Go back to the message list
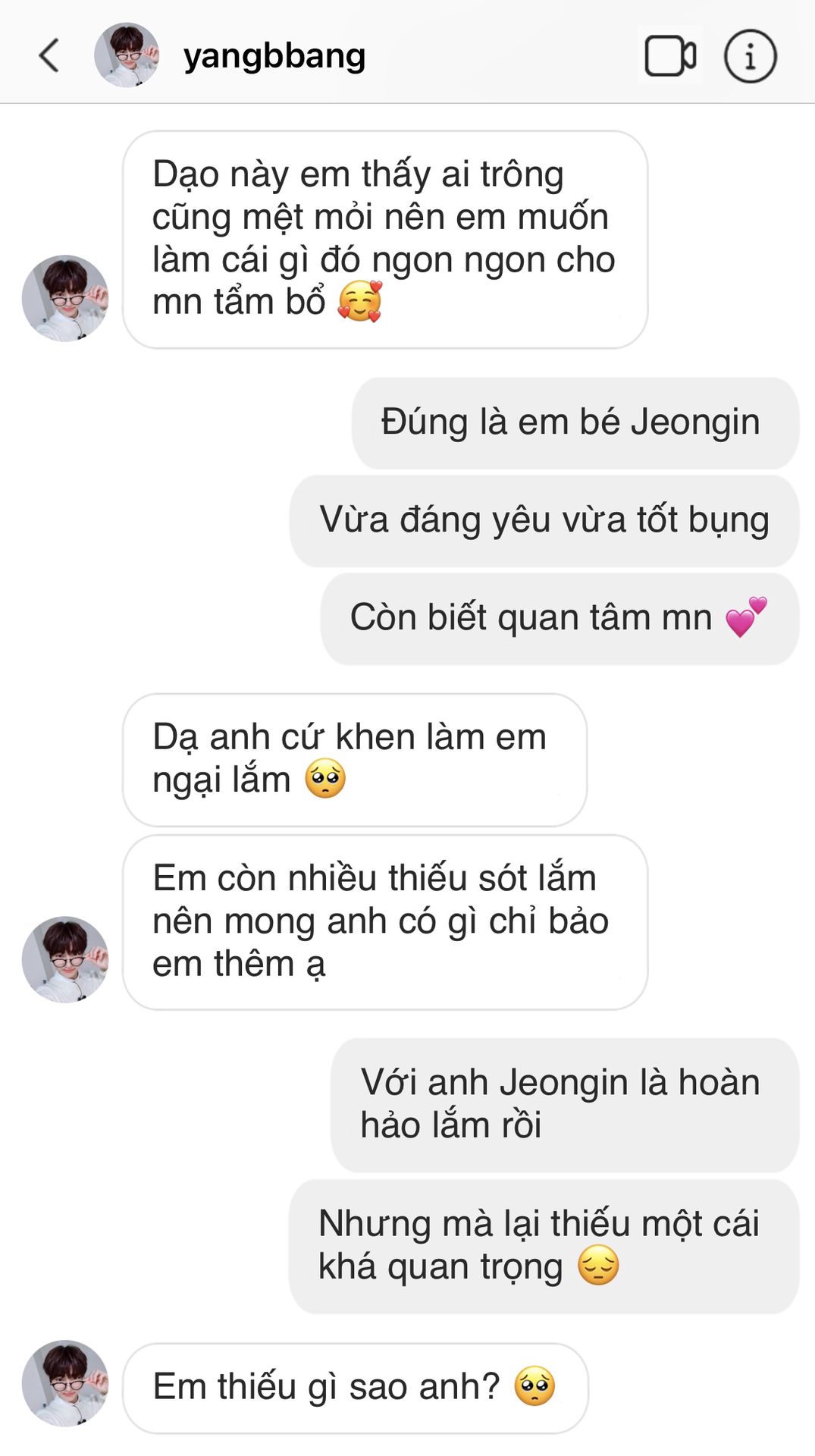 49,55
